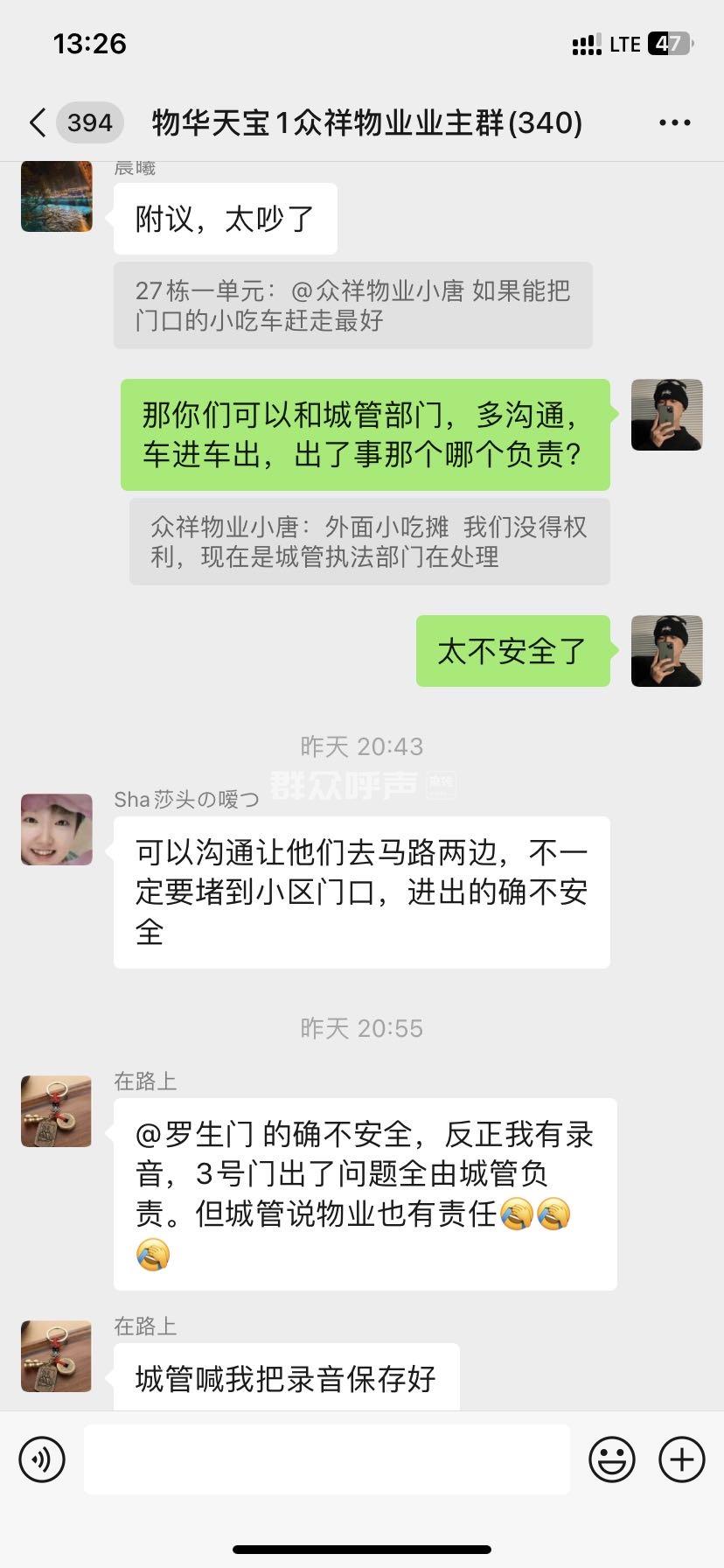The height and width of the screenshot is (1568, 724).
Task: Open 在路上 avatar beside 城管喊我把录音保存好
Action: coord(57,1355)
